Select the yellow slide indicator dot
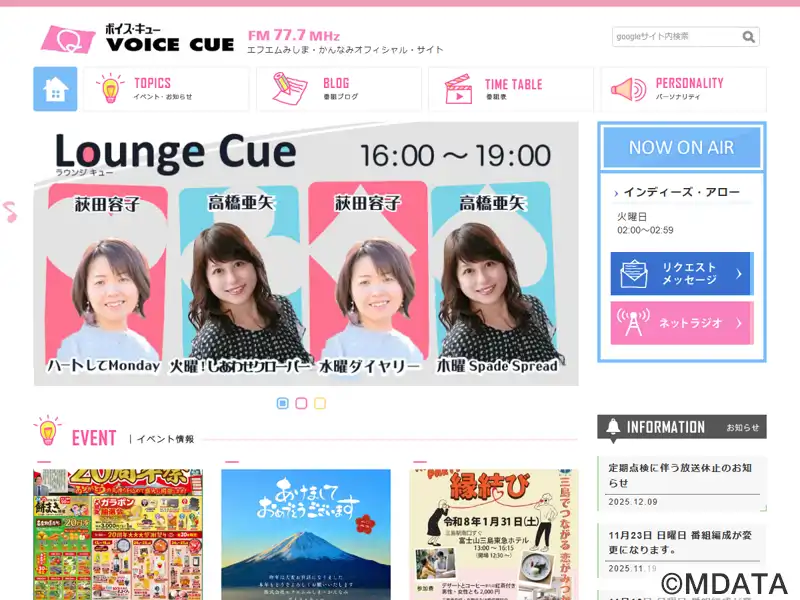Image resolution: width=800 pixels, height=600 pixels. click(x=320, y=403)
